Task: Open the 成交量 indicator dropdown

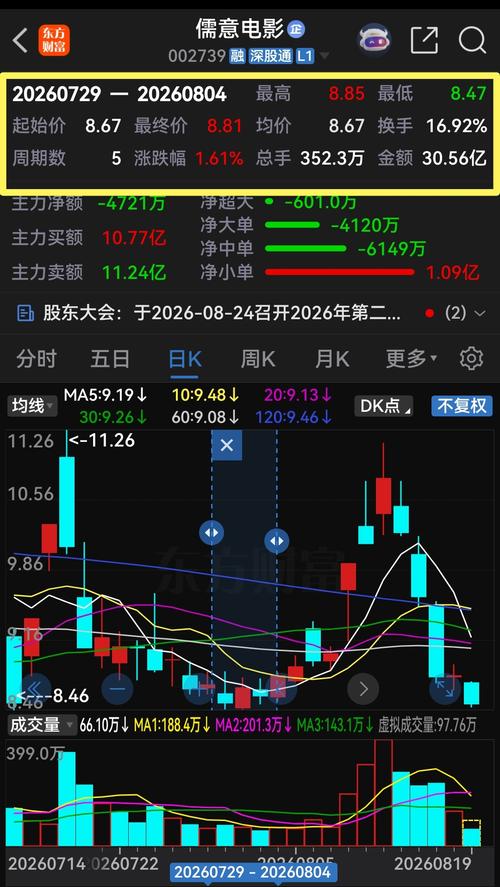Action: [41, 724]
